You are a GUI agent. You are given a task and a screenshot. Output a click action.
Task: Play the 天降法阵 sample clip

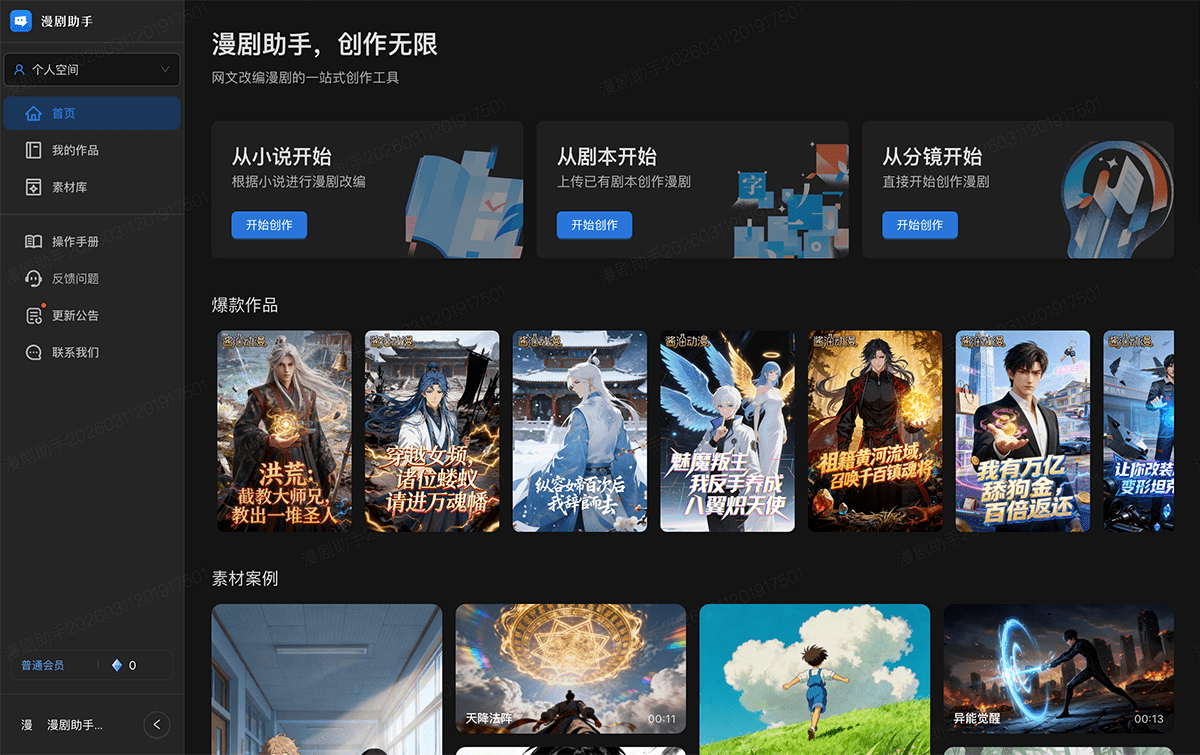570,668
